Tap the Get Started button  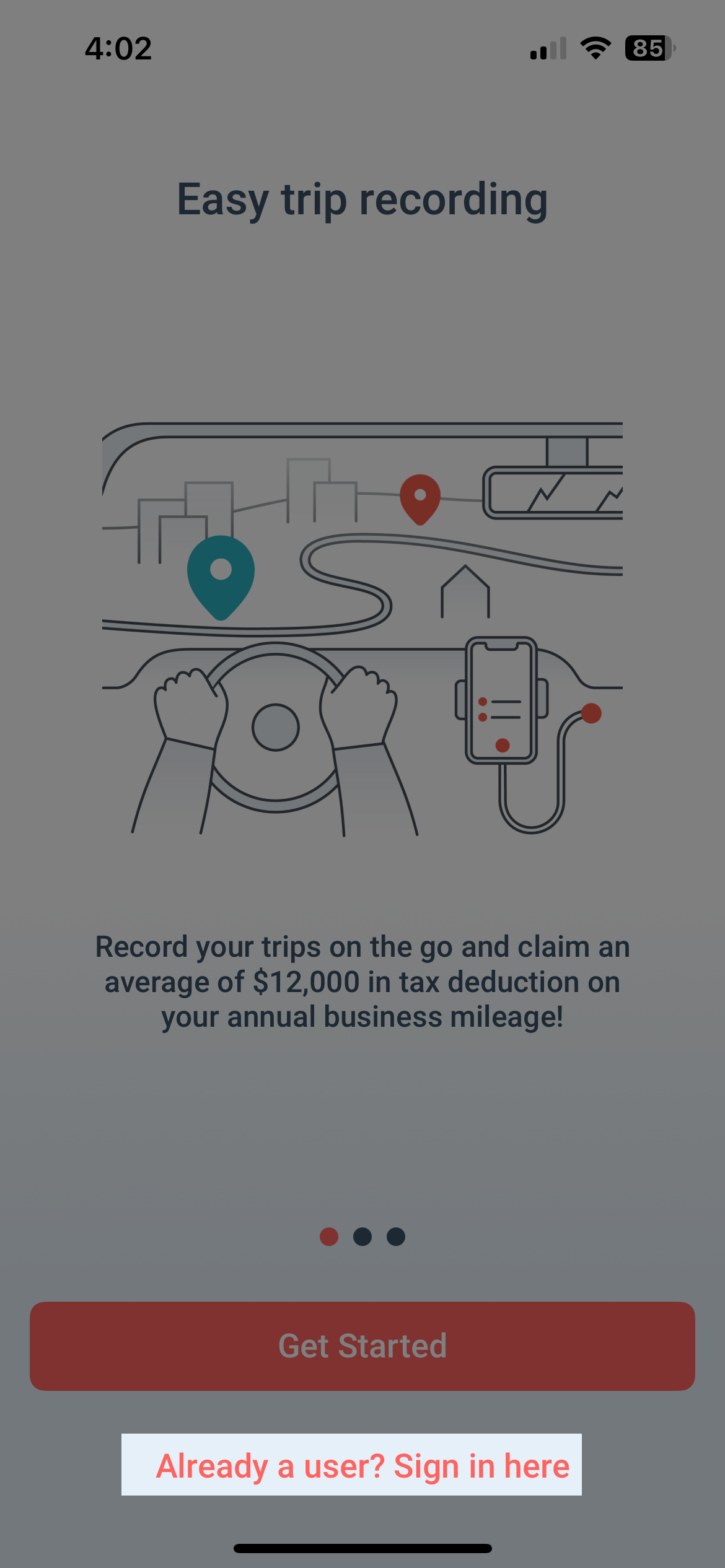coord(362,1346)
